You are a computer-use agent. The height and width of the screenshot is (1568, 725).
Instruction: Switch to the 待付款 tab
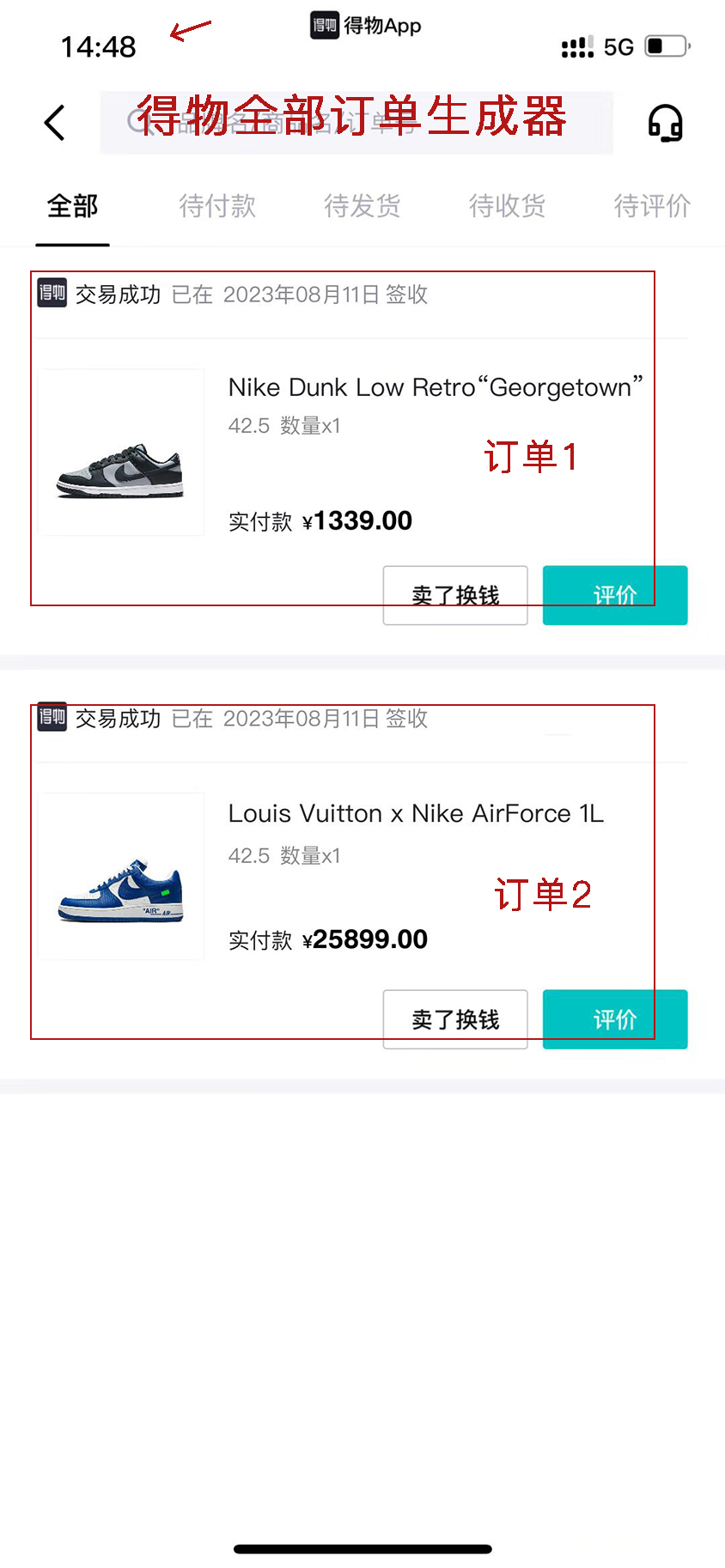coord(217,206)
